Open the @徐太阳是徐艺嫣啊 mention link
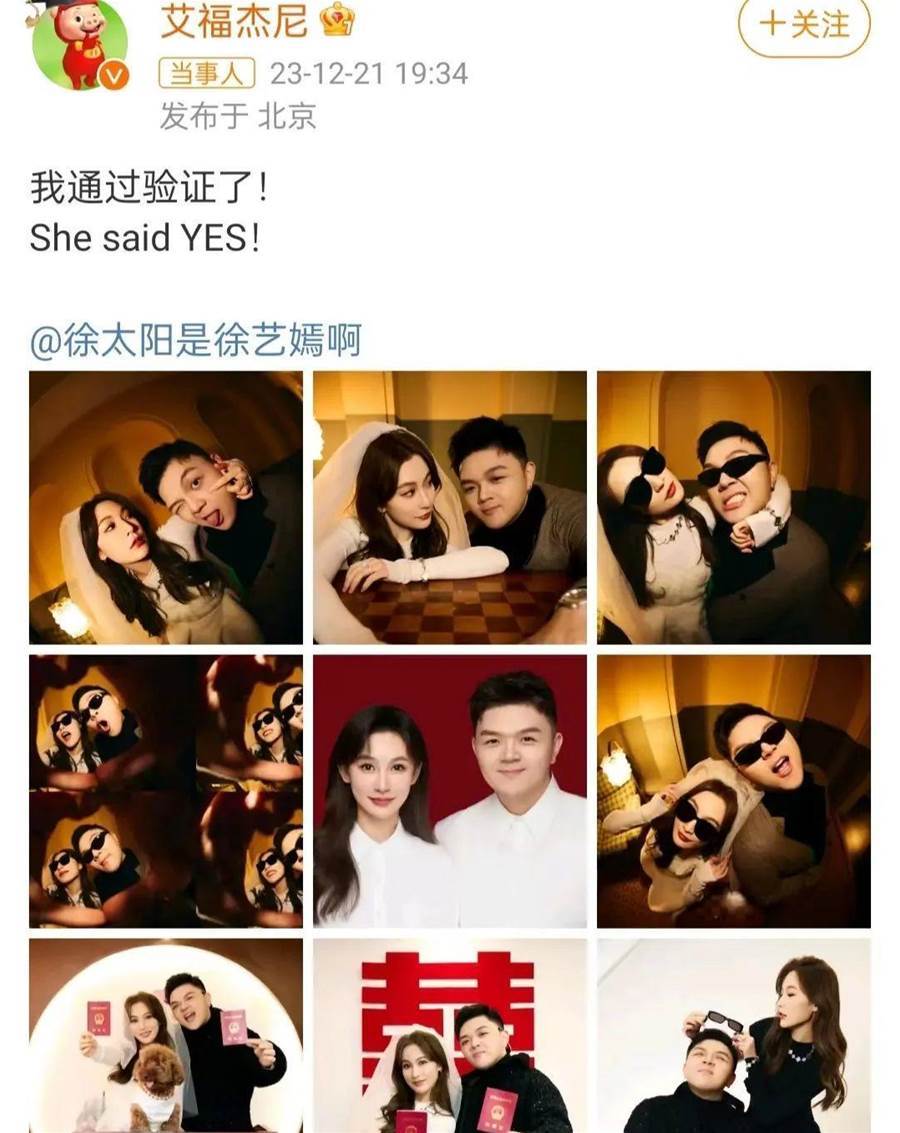The height and width of the screenshot is (1133, 900). click(x=195, y=342)
